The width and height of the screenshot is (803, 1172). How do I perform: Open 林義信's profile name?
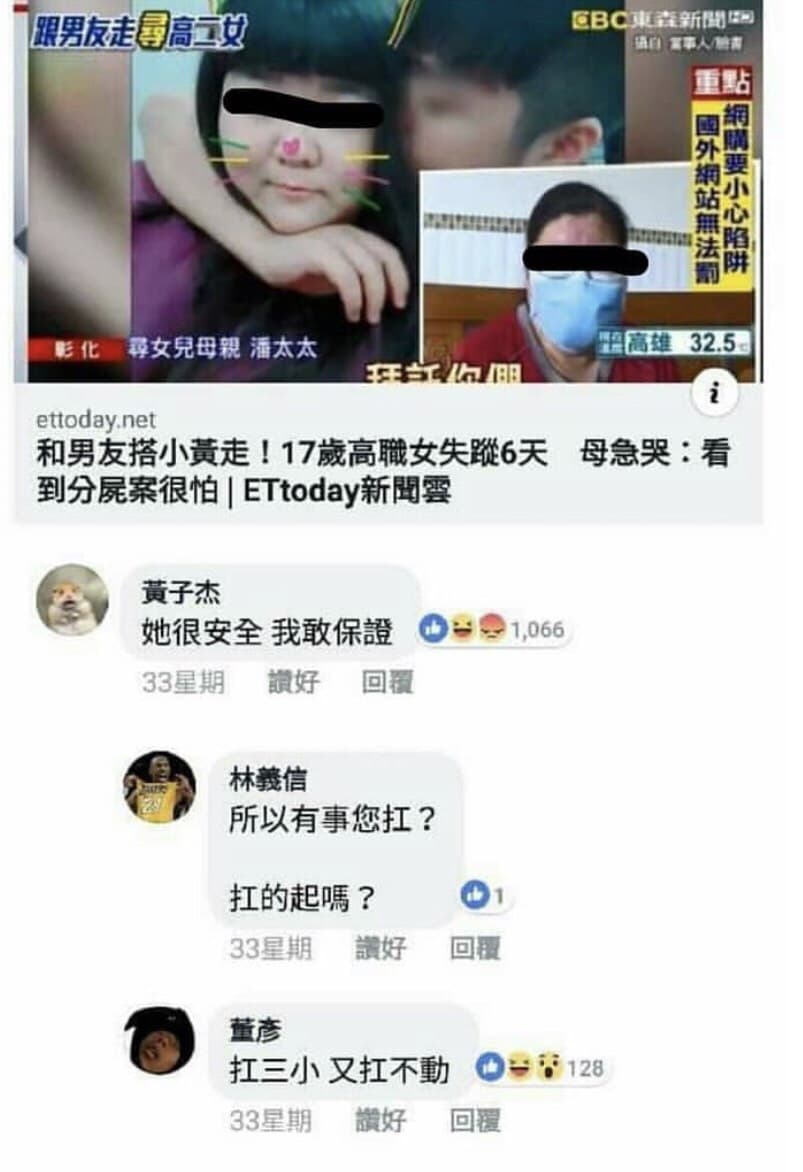[268, 778]
